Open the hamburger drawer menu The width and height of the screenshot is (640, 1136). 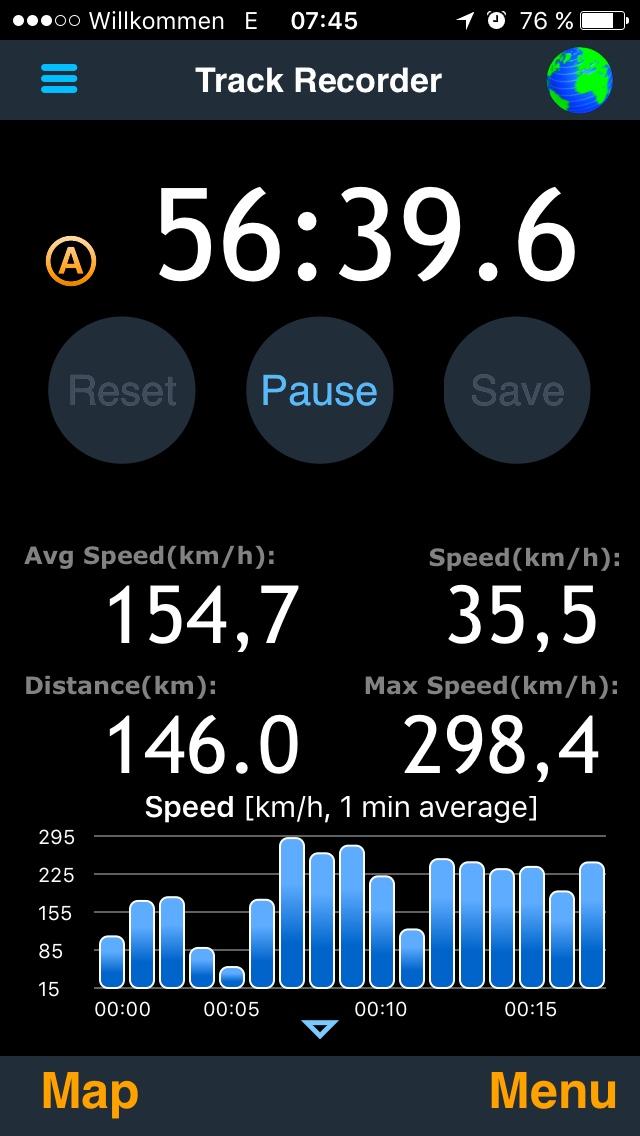[x=59, y=79]
